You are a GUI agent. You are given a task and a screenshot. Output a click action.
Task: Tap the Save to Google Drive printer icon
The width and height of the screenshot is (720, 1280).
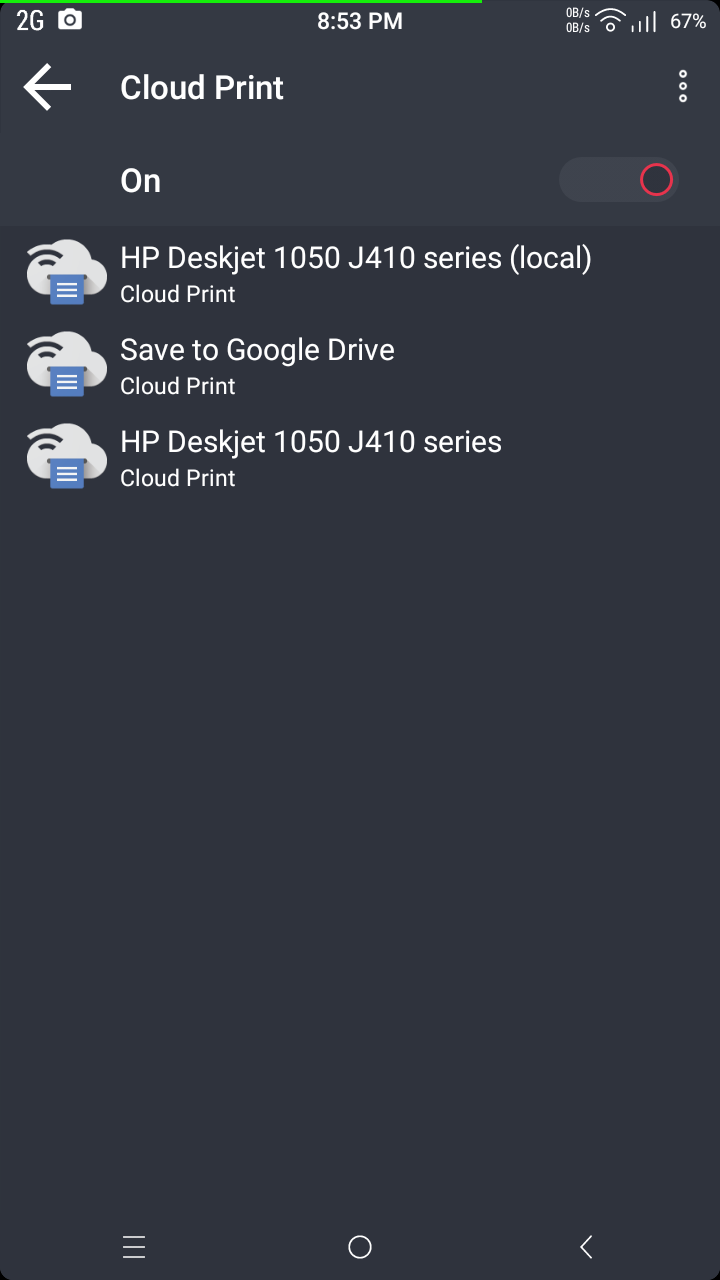65,363
